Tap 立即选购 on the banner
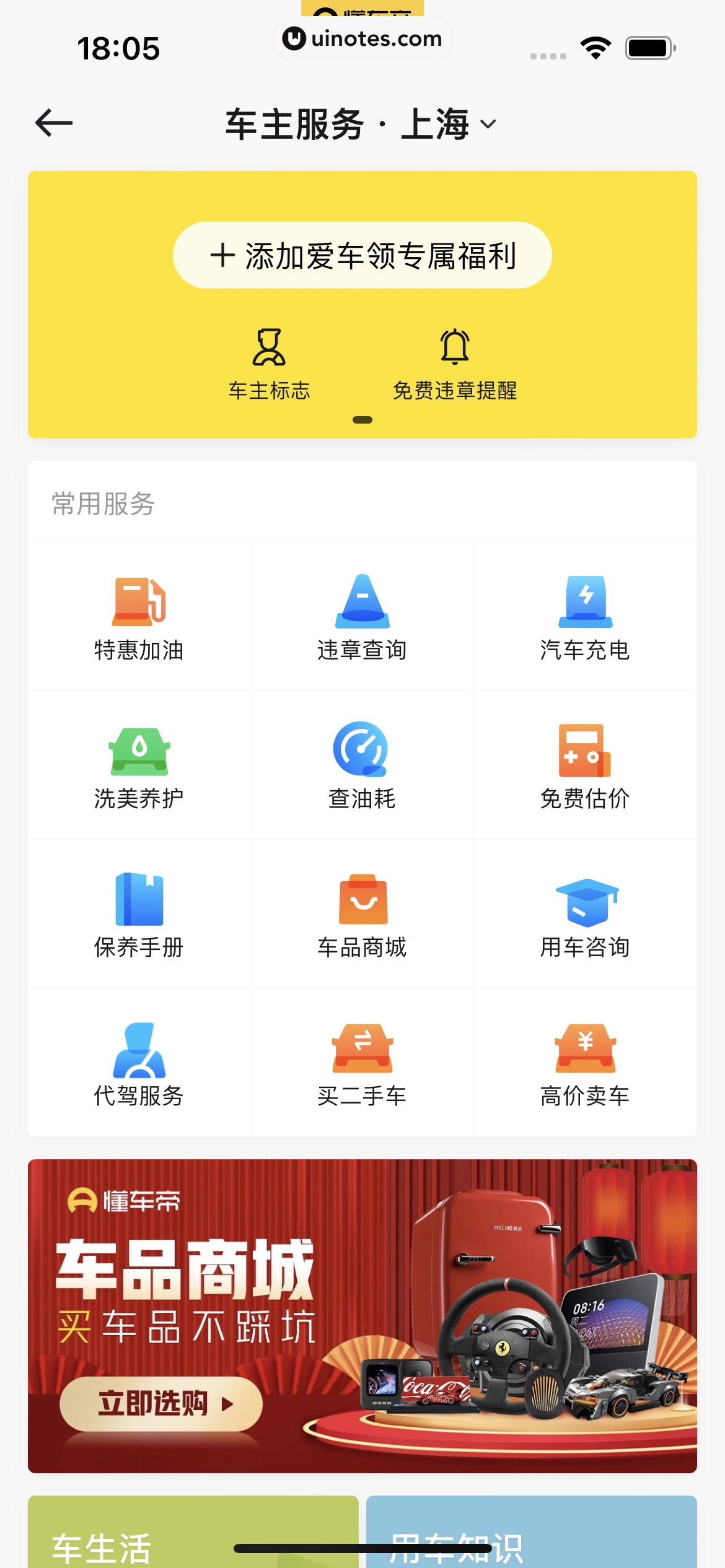 click(x=161, y=1403)
